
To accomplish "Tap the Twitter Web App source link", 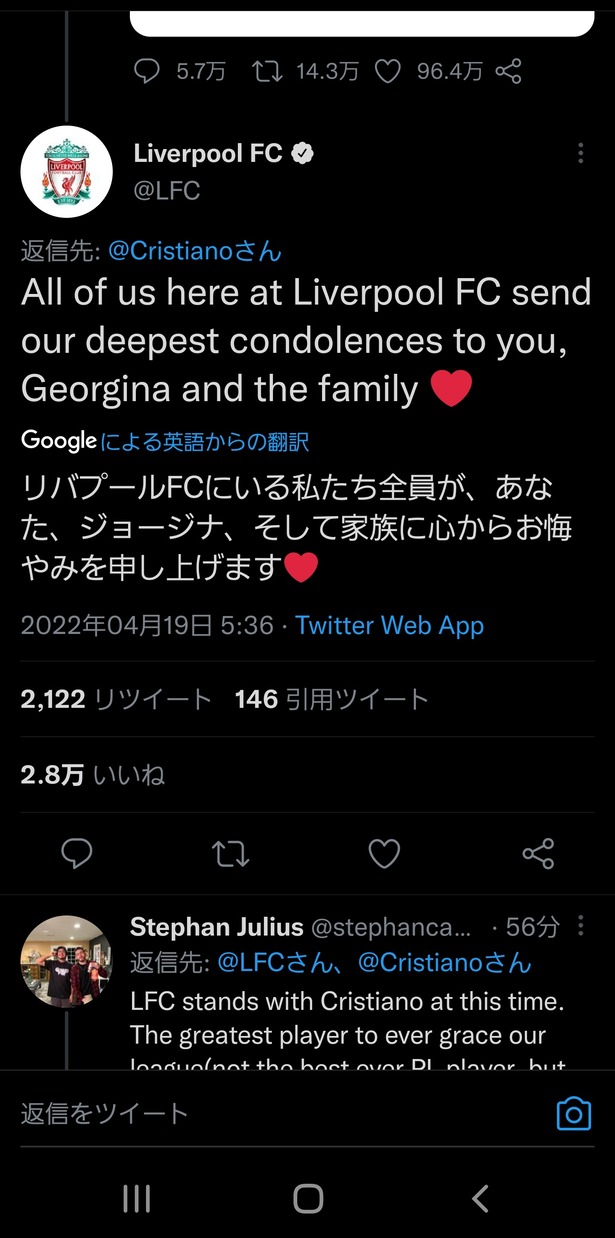I will tap(390, 626).
